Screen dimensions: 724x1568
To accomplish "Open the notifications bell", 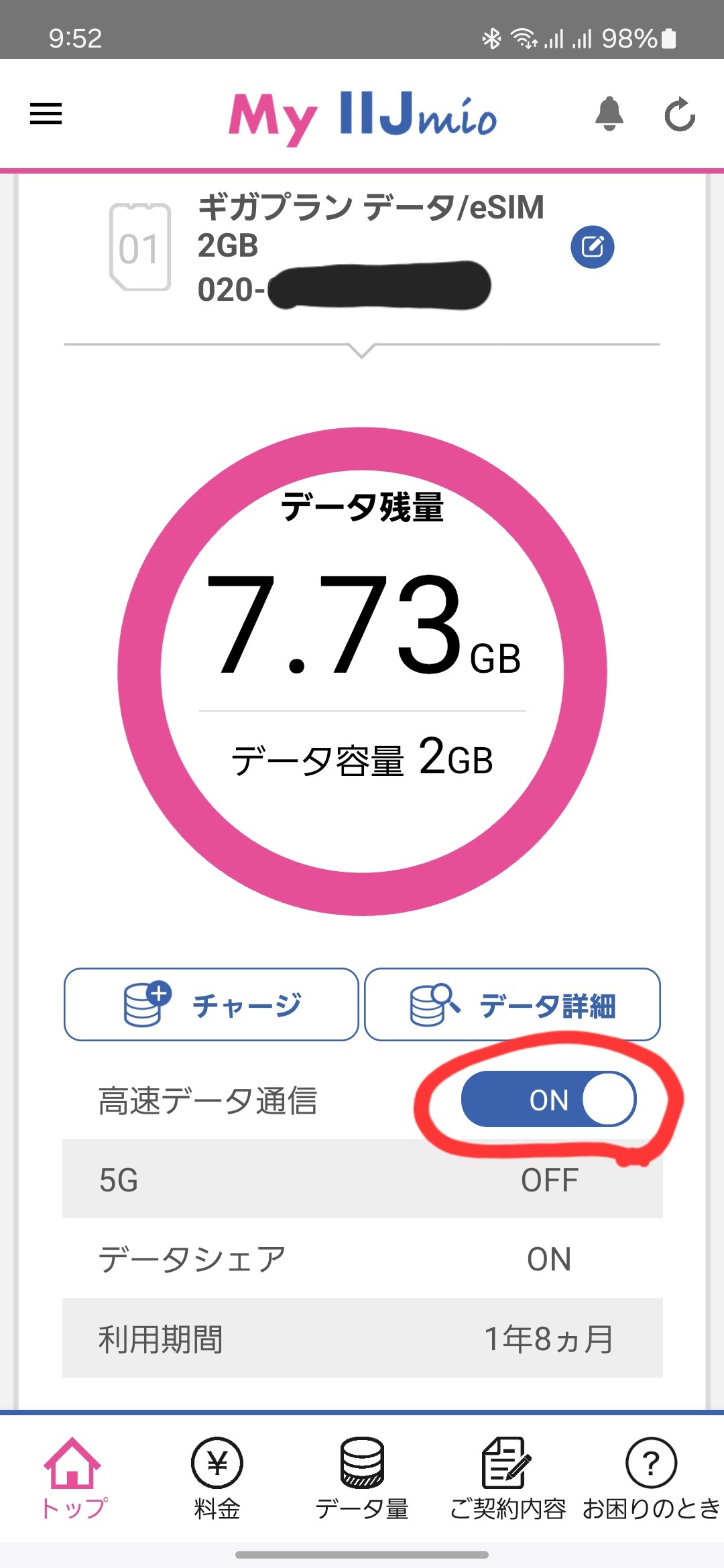I will pos(609,114).
